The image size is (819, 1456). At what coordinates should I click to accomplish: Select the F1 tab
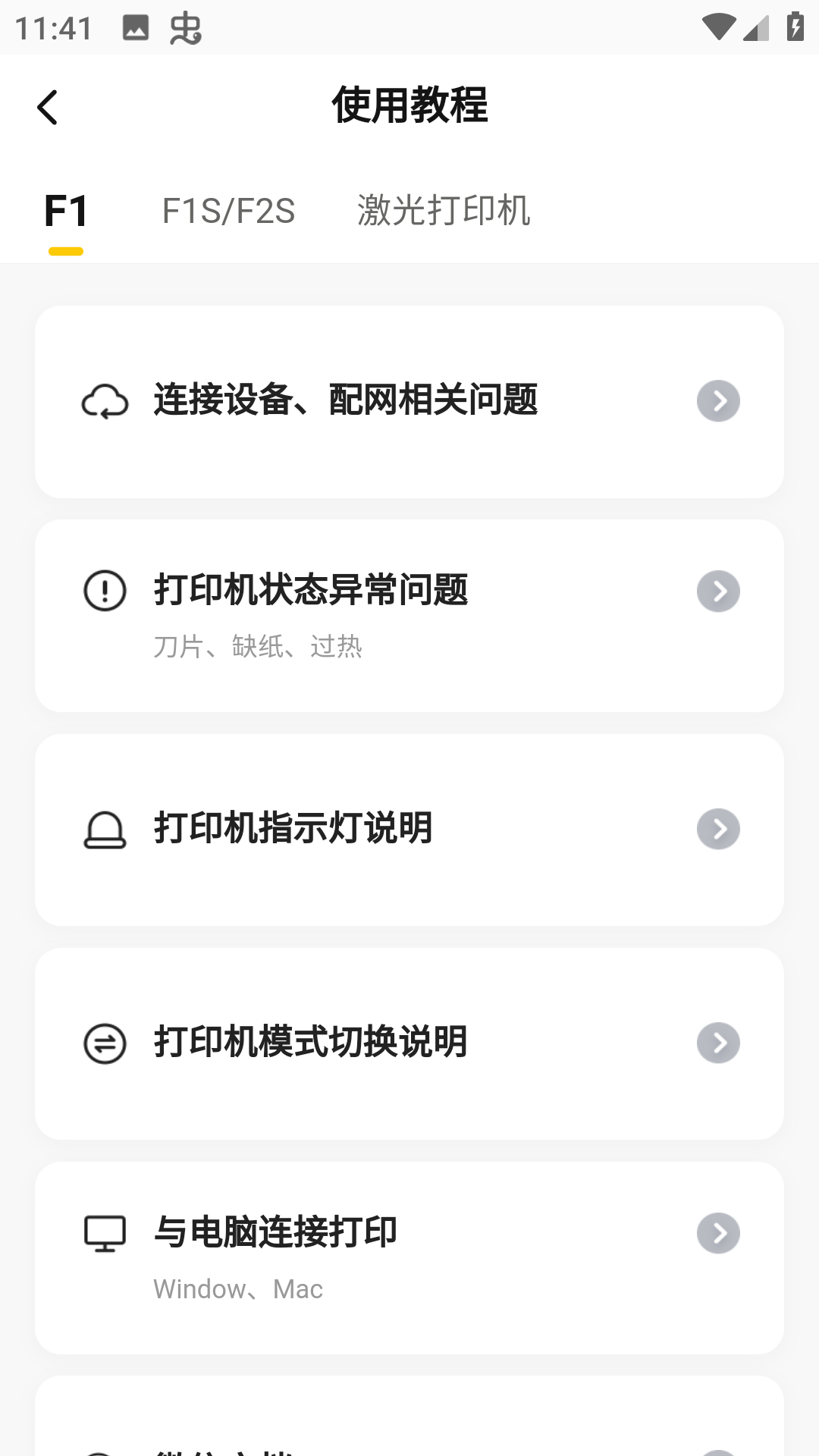[66, 211]
